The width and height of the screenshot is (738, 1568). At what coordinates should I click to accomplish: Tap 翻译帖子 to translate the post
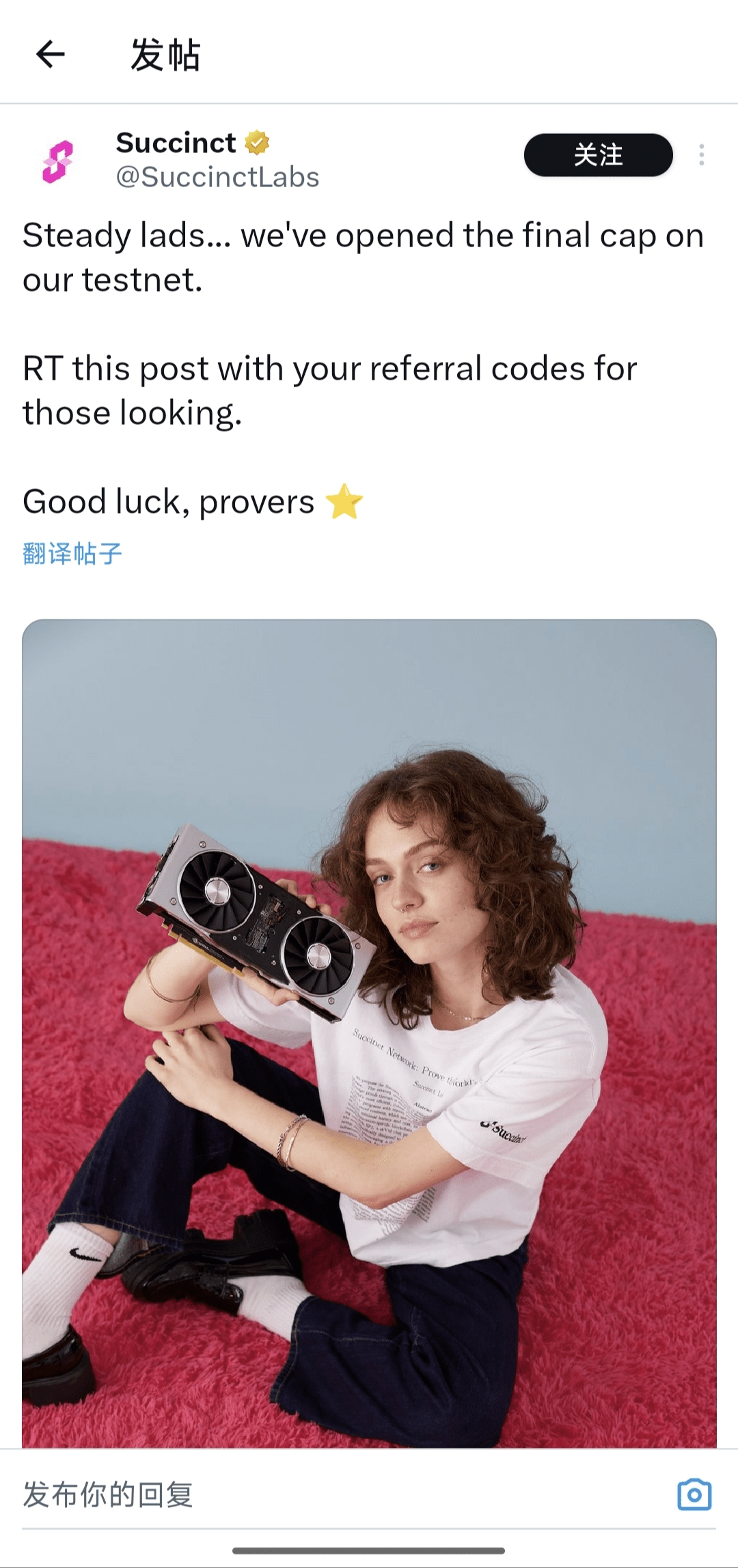point(72,553)
